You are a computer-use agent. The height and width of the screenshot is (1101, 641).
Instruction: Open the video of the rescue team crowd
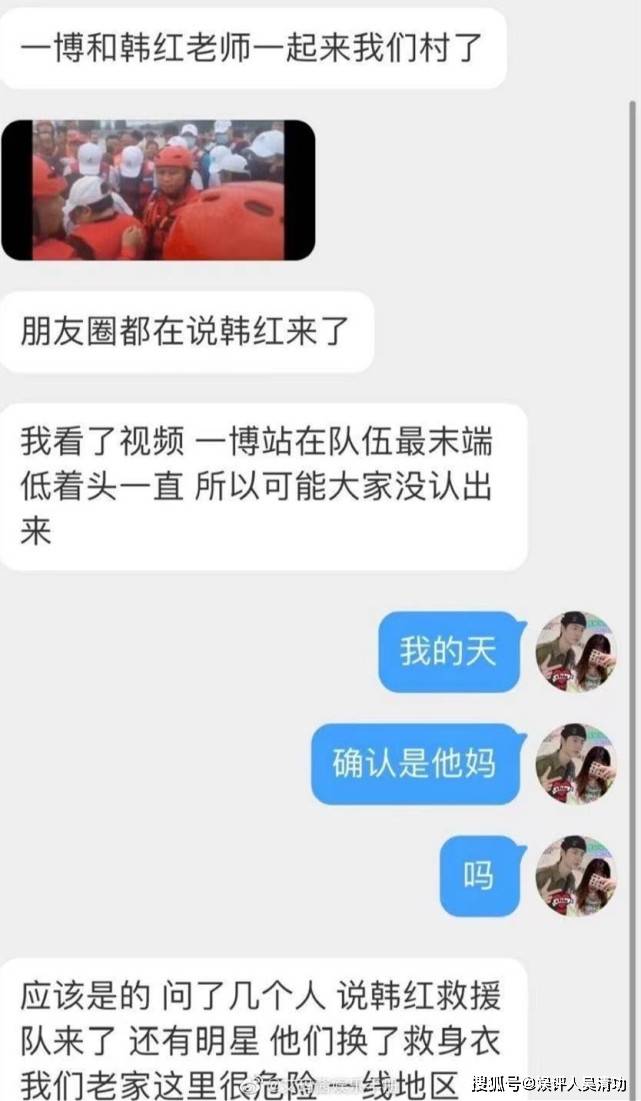pos(158,190)
